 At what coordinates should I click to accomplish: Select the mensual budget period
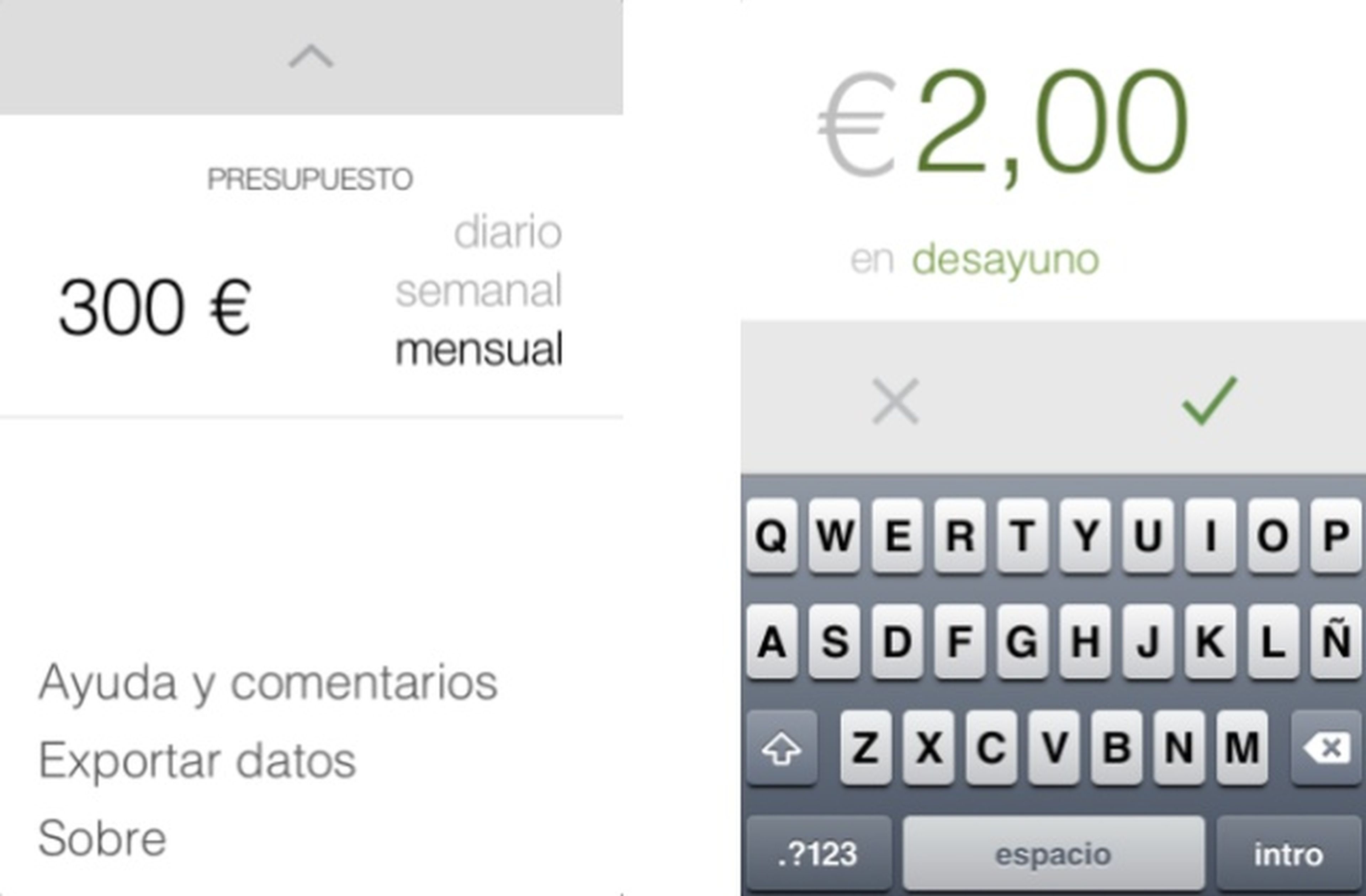479,350
